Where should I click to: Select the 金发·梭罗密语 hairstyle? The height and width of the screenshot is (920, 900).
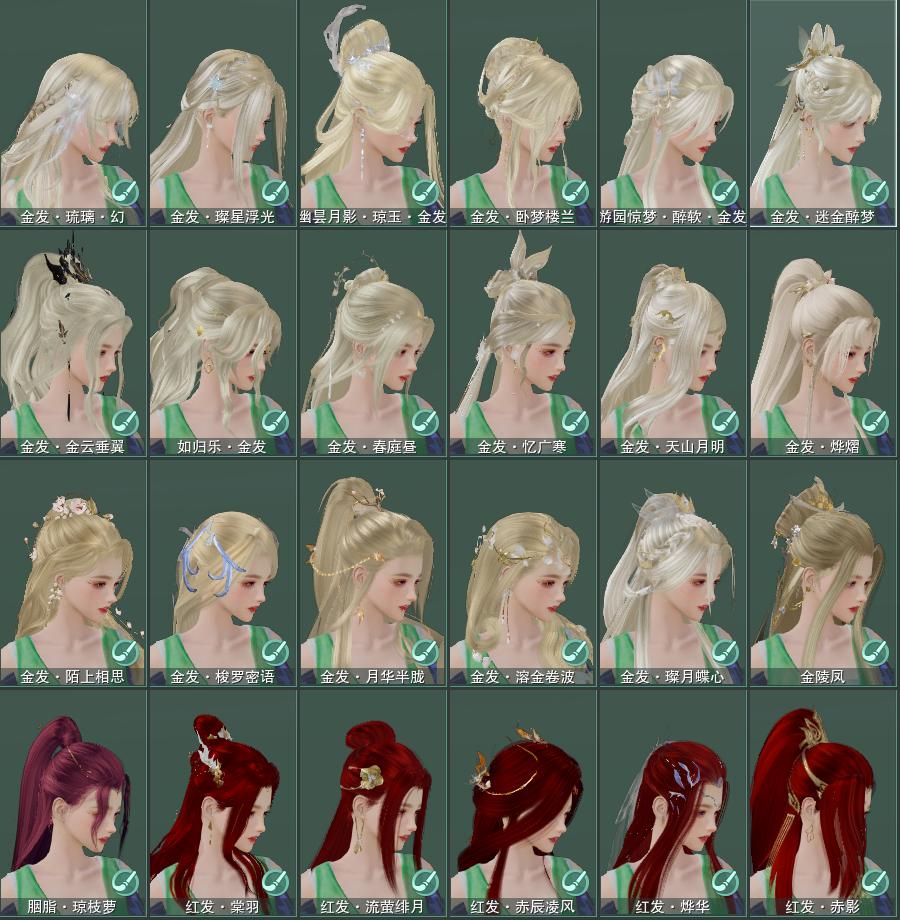pos(223,575)
